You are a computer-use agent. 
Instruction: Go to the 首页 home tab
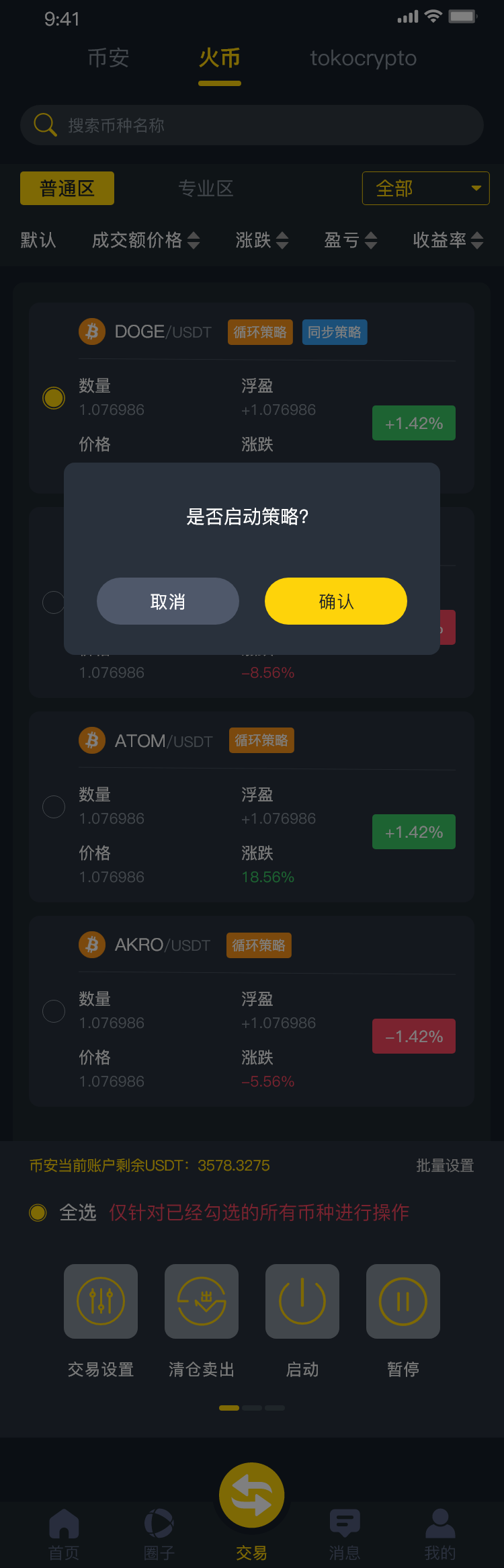pyautogui.click(x=64, y=1533)
